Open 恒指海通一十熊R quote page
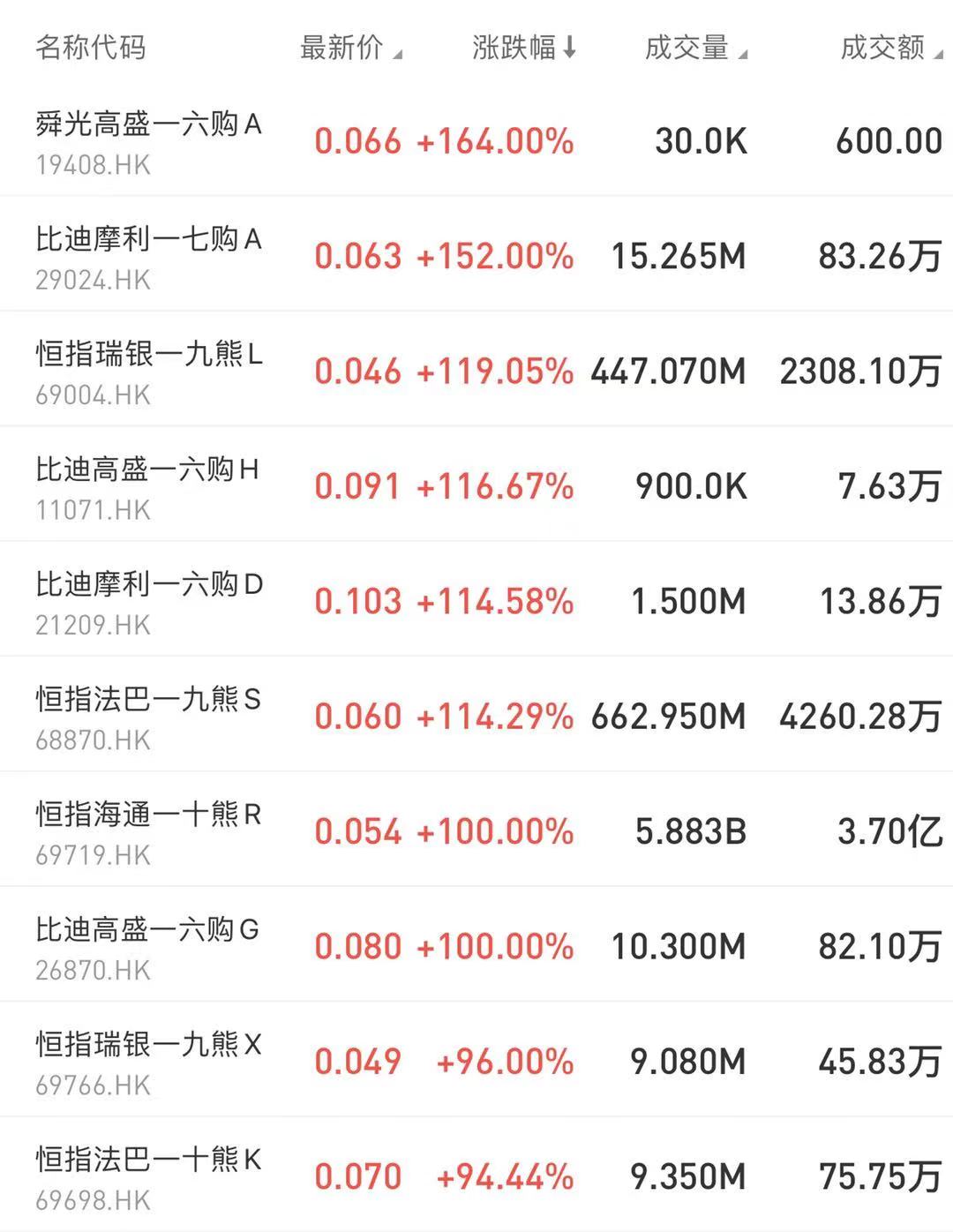 pos(148,830)
